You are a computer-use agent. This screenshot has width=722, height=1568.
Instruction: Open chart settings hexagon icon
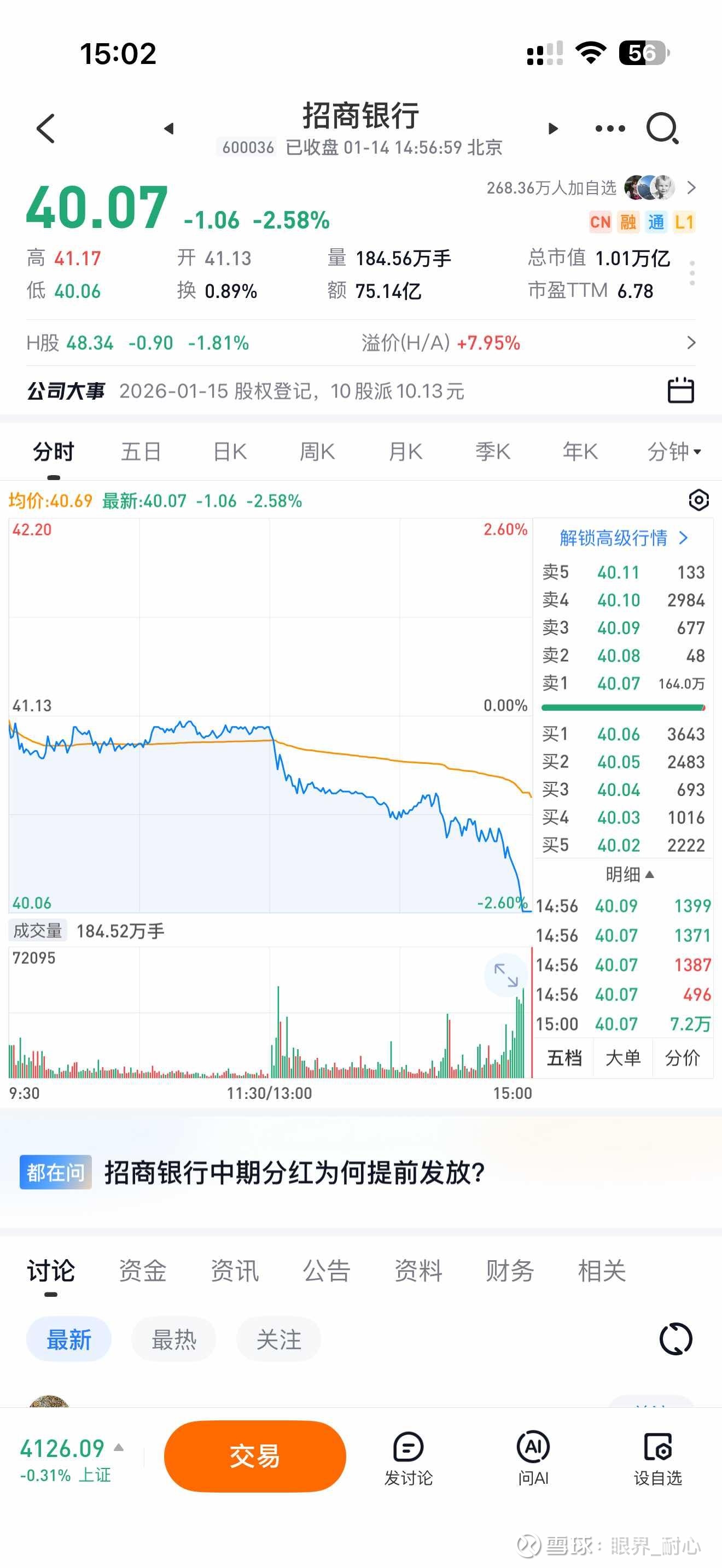pyautogui.click(x=698, y=500)
